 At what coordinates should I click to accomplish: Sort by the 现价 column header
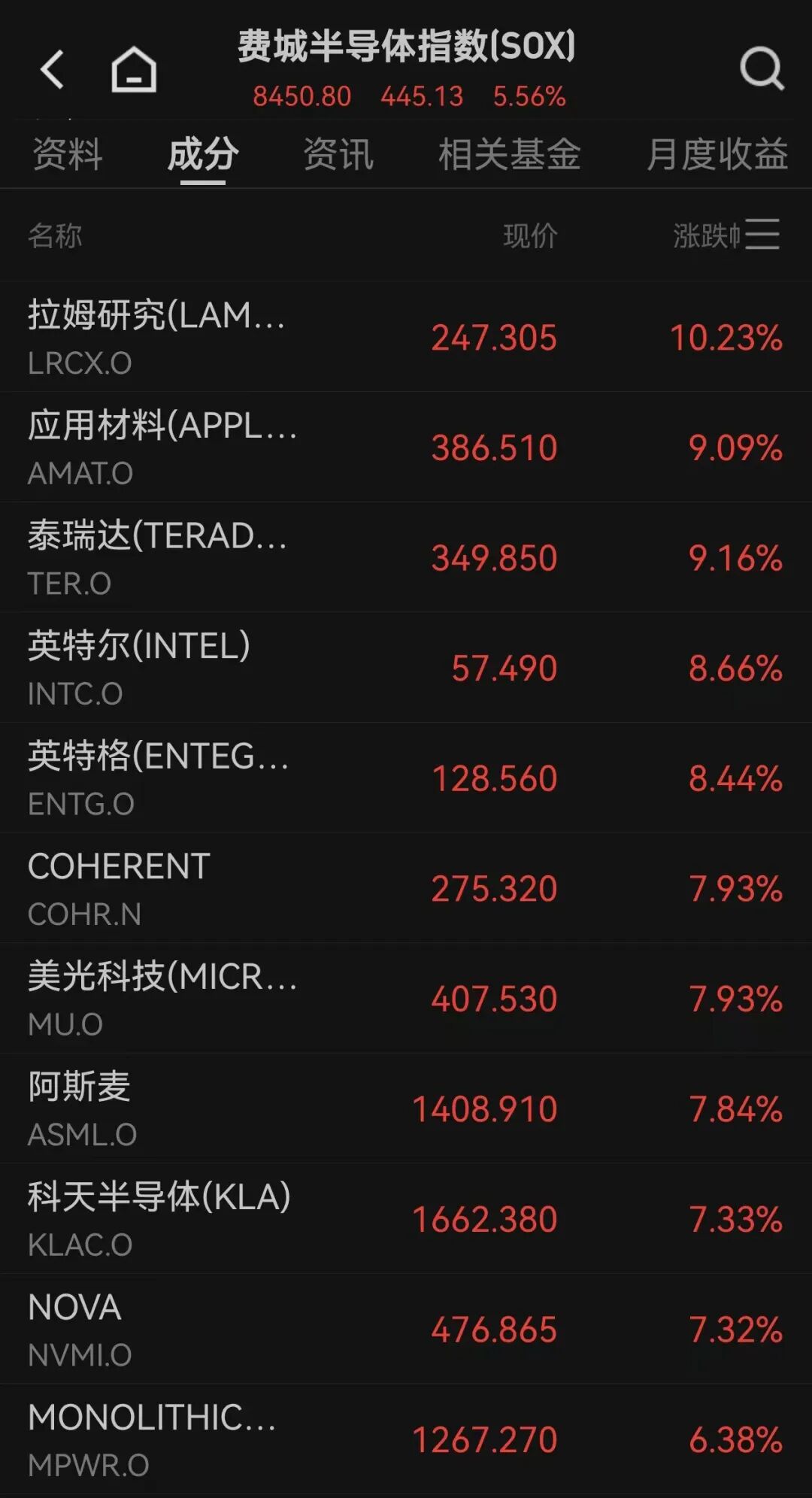pyautogui.click(x=530, y=236)
